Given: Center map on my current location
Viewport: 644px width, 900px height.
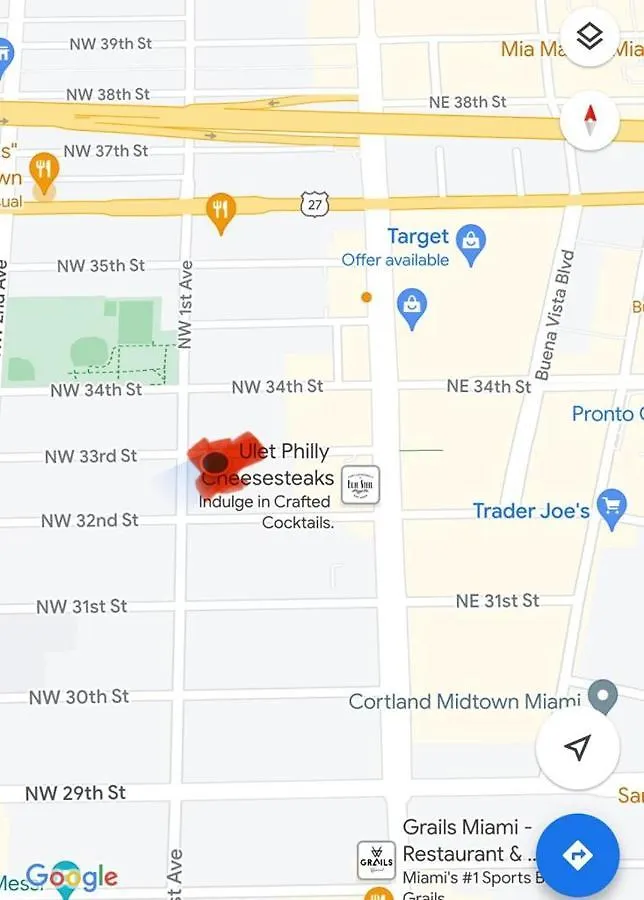Looking at the screenshot, I should (577, 748).
